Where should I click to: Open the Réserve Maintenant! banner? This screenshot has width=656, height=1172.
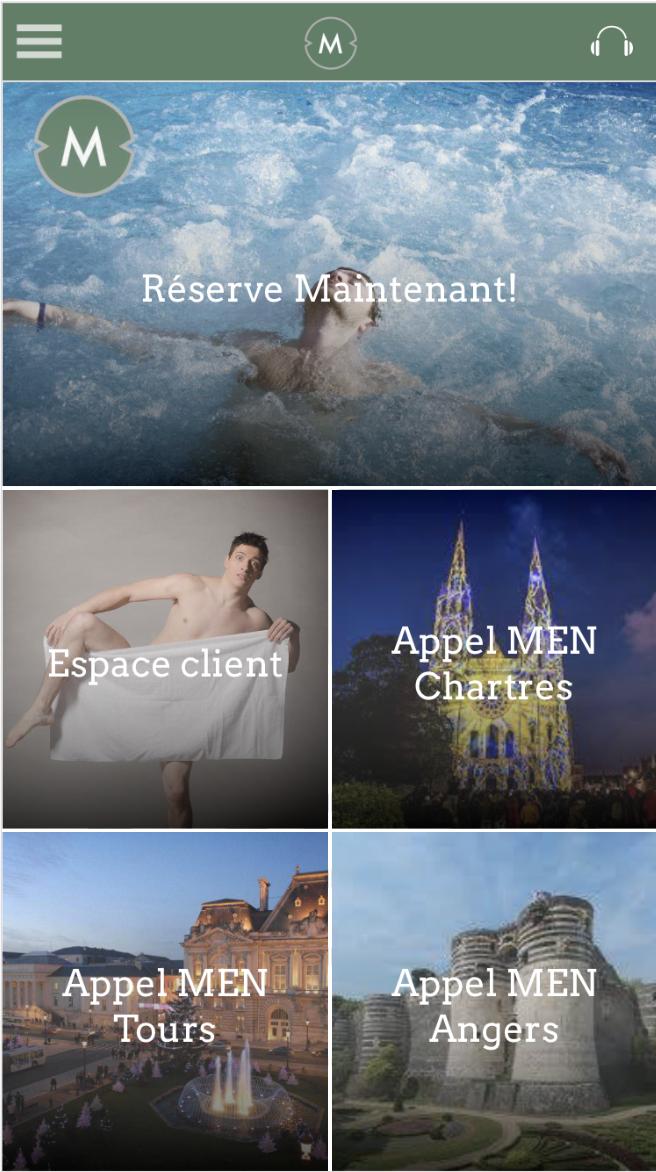pyautogui.click(x=329, y=288)
